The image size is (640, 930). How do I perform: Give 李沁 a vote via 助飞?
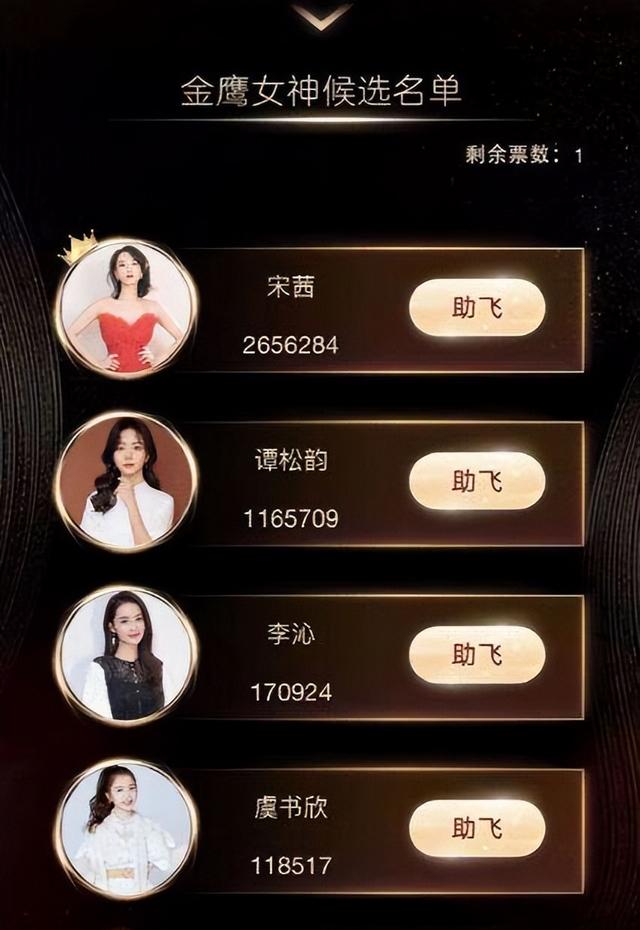pos(477,655)
